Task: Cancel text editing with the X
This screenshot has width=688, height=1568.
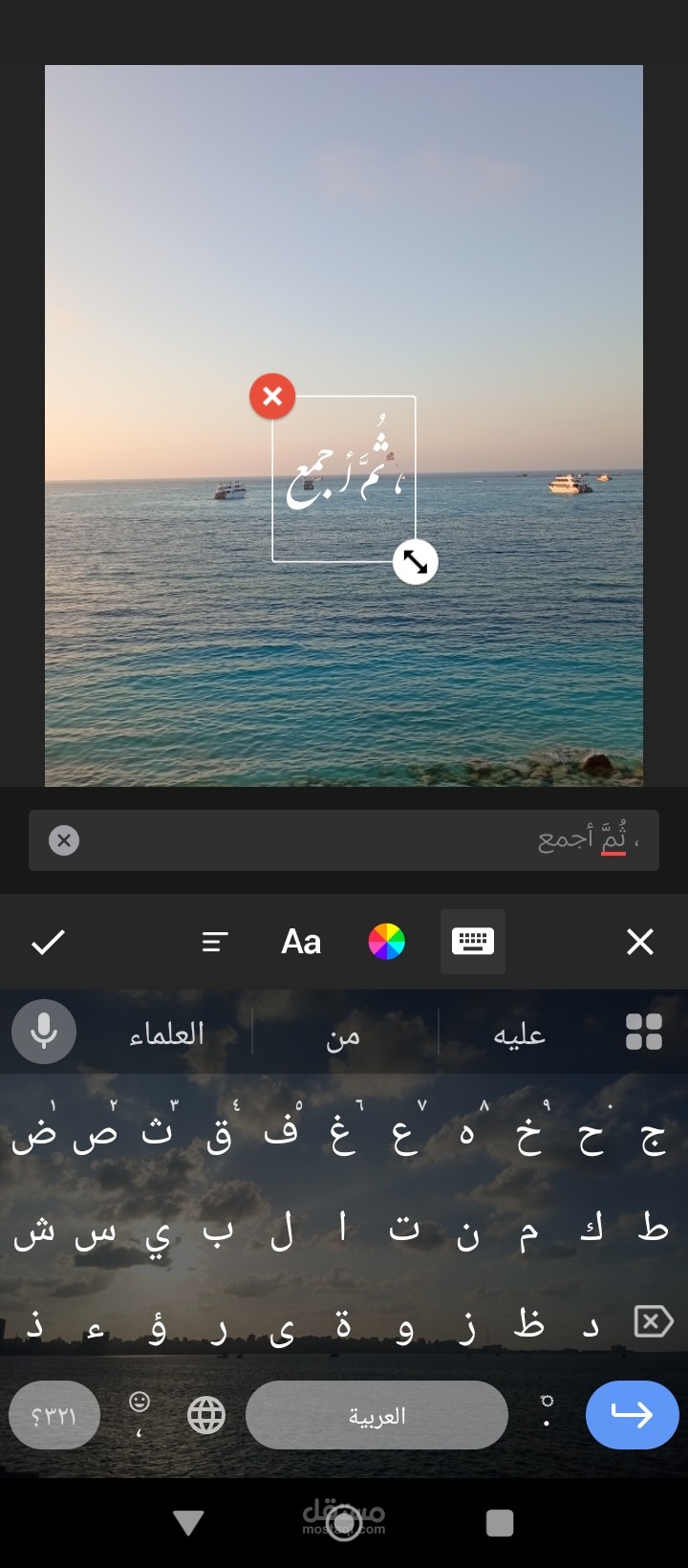Action: 639,942
